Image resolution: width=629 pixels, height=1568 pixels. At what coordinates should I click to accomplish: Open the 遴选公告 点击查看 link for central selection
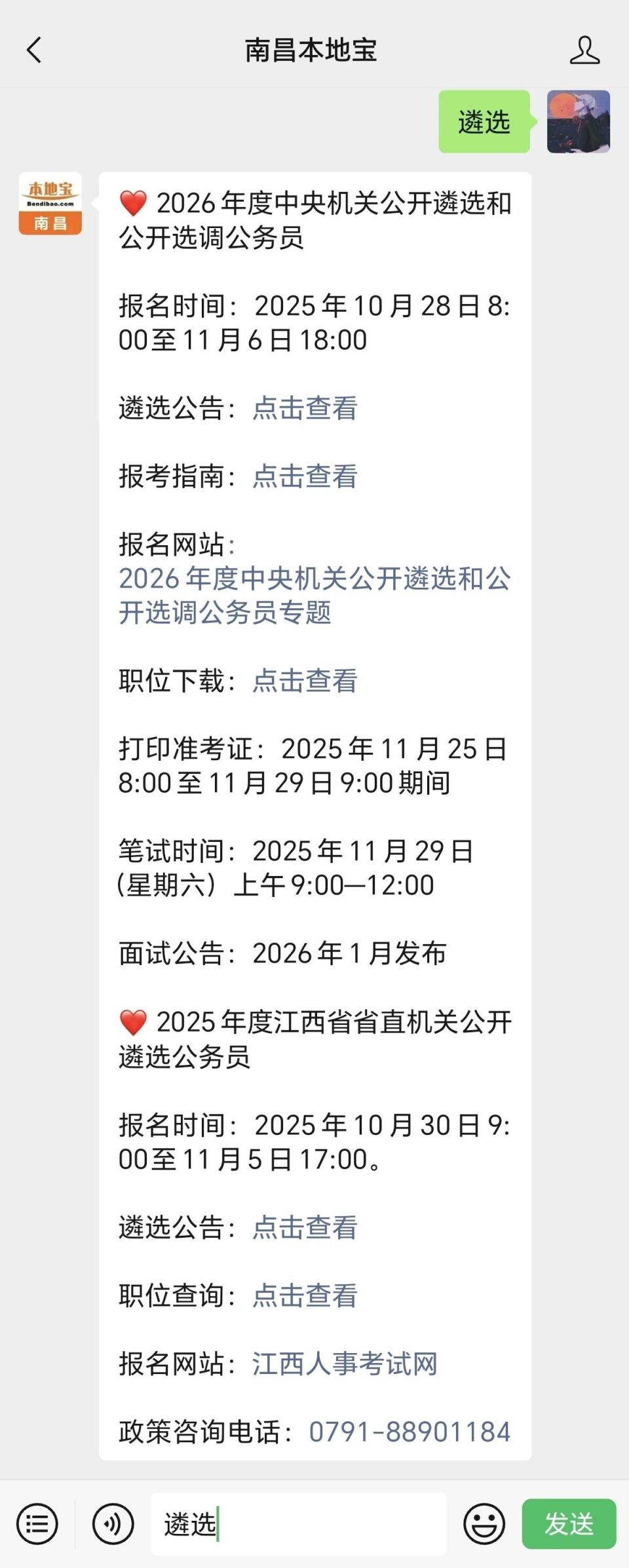tap(305, 410)
